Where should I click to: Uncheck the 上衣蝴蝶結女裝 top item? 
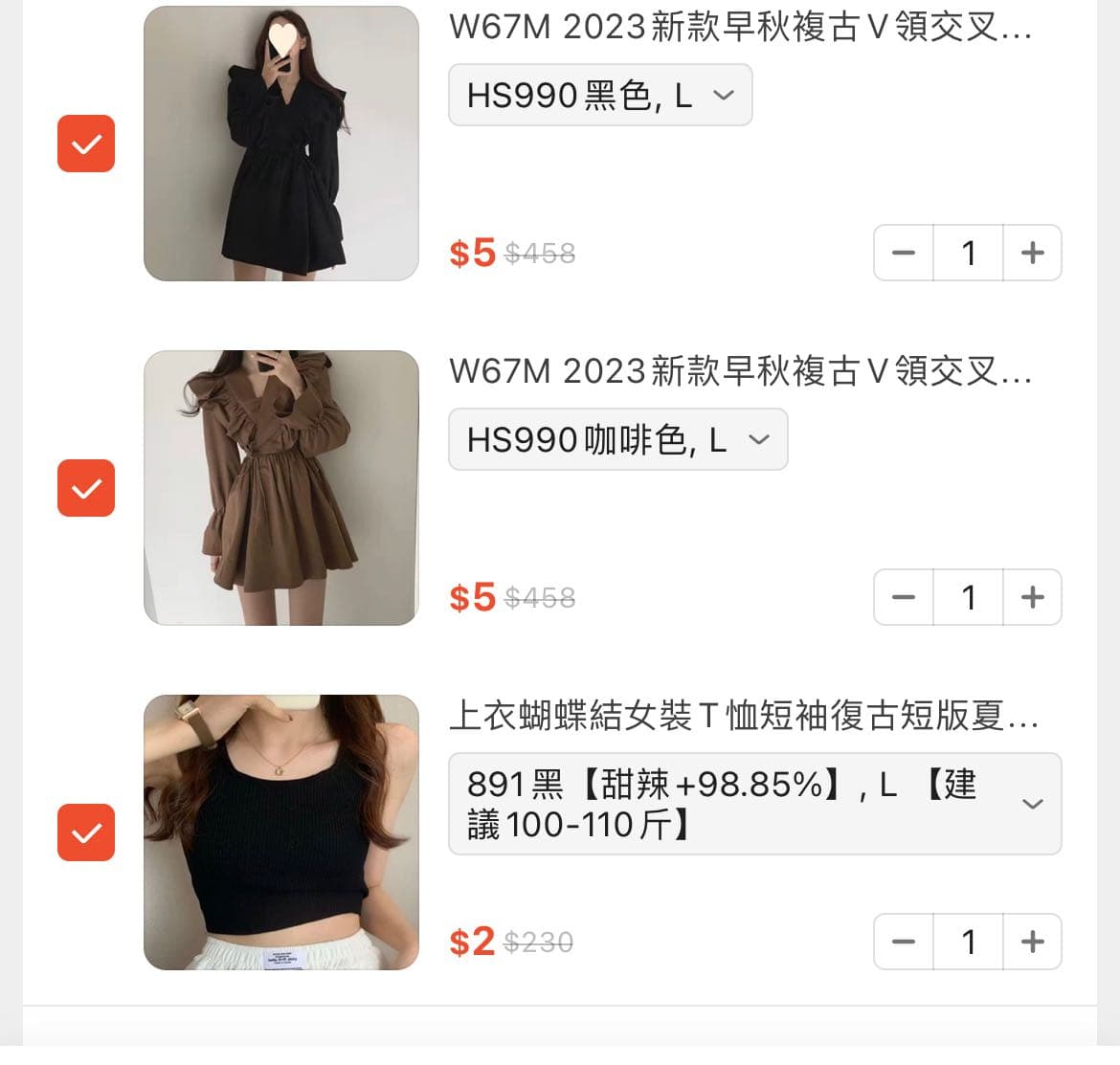pyautogui.click(x=86, y=832)
